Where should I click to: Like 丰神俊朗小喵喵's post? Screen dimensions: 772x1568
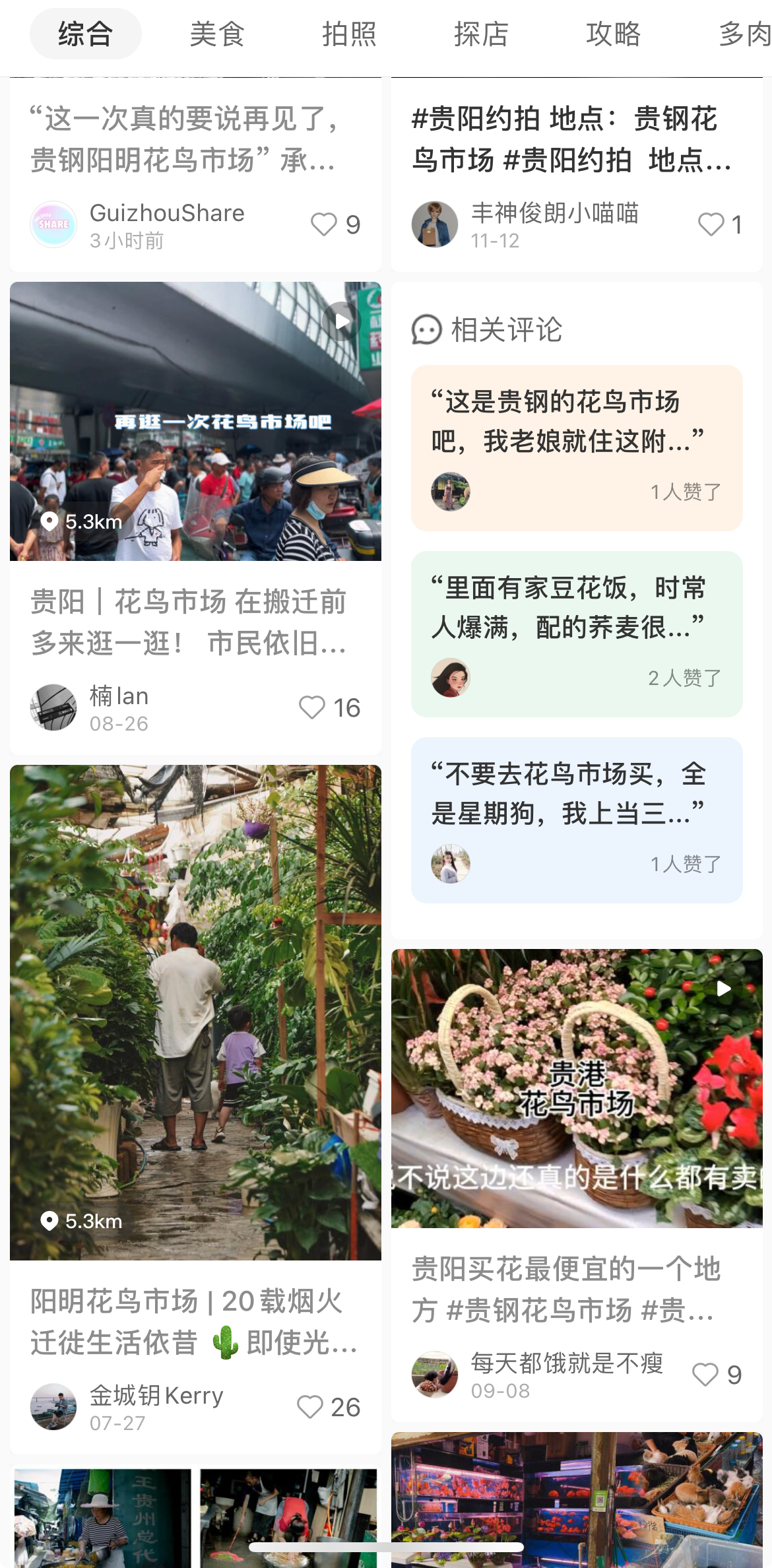pos(711,224)
